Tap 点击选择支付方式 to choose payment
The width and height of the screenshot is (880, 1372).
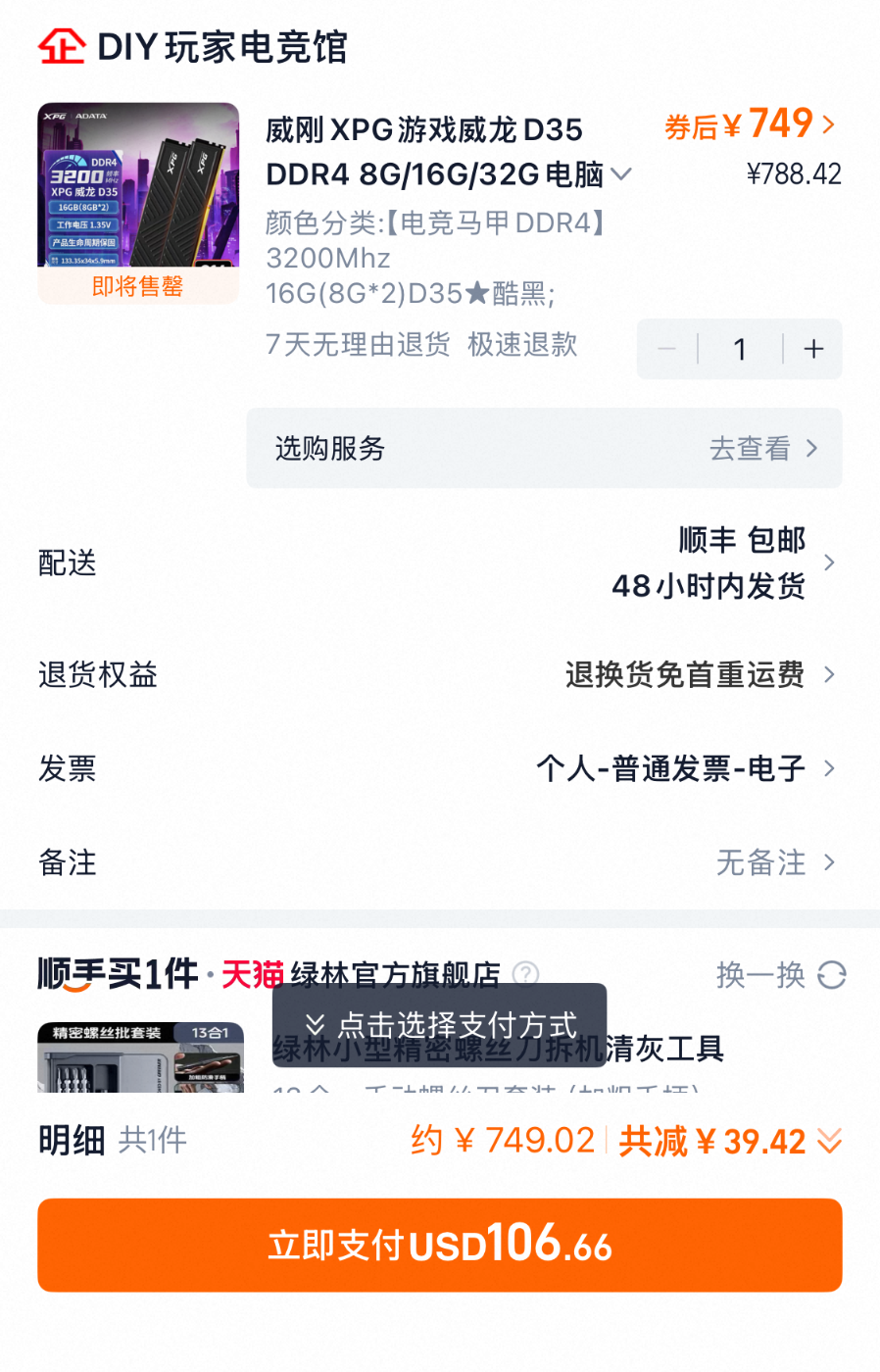pos(440,1025)
